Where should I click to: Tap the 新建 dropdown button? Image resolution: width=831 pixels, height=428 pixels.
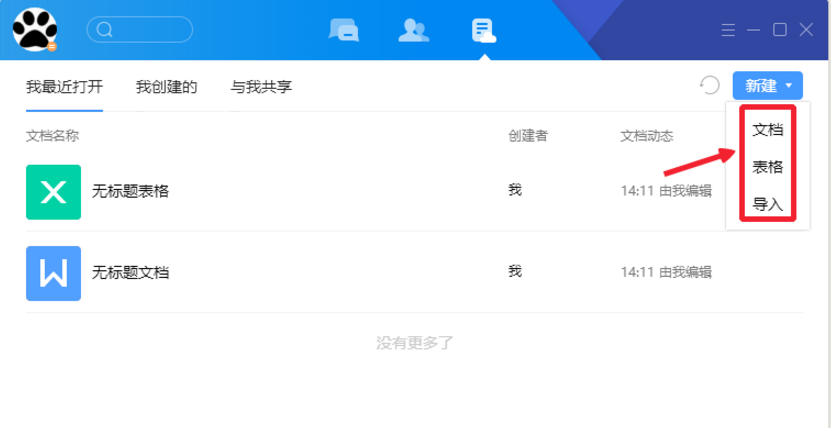point(767,86)
